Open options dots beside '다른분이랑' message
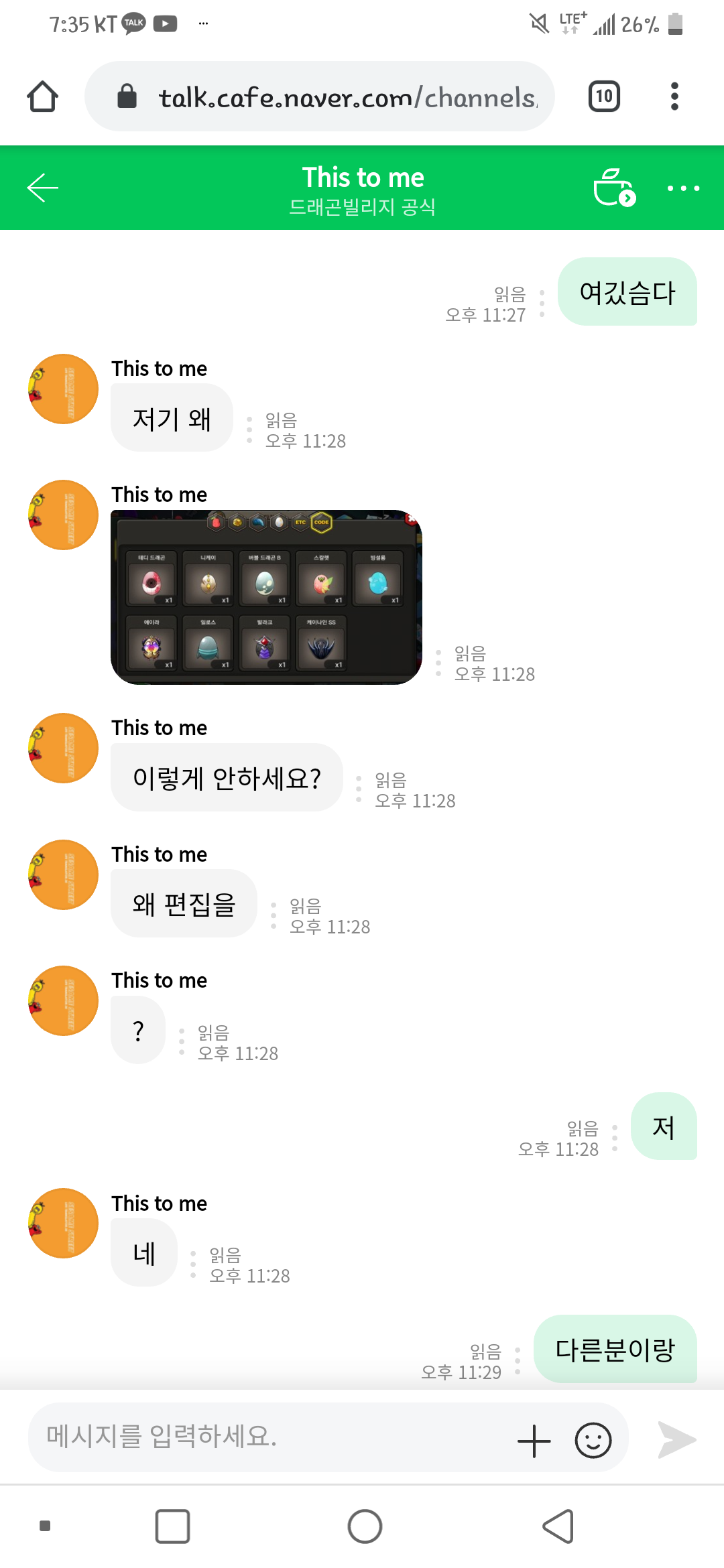Viewport: 724px width, 1568px height. coord(517,1361)
